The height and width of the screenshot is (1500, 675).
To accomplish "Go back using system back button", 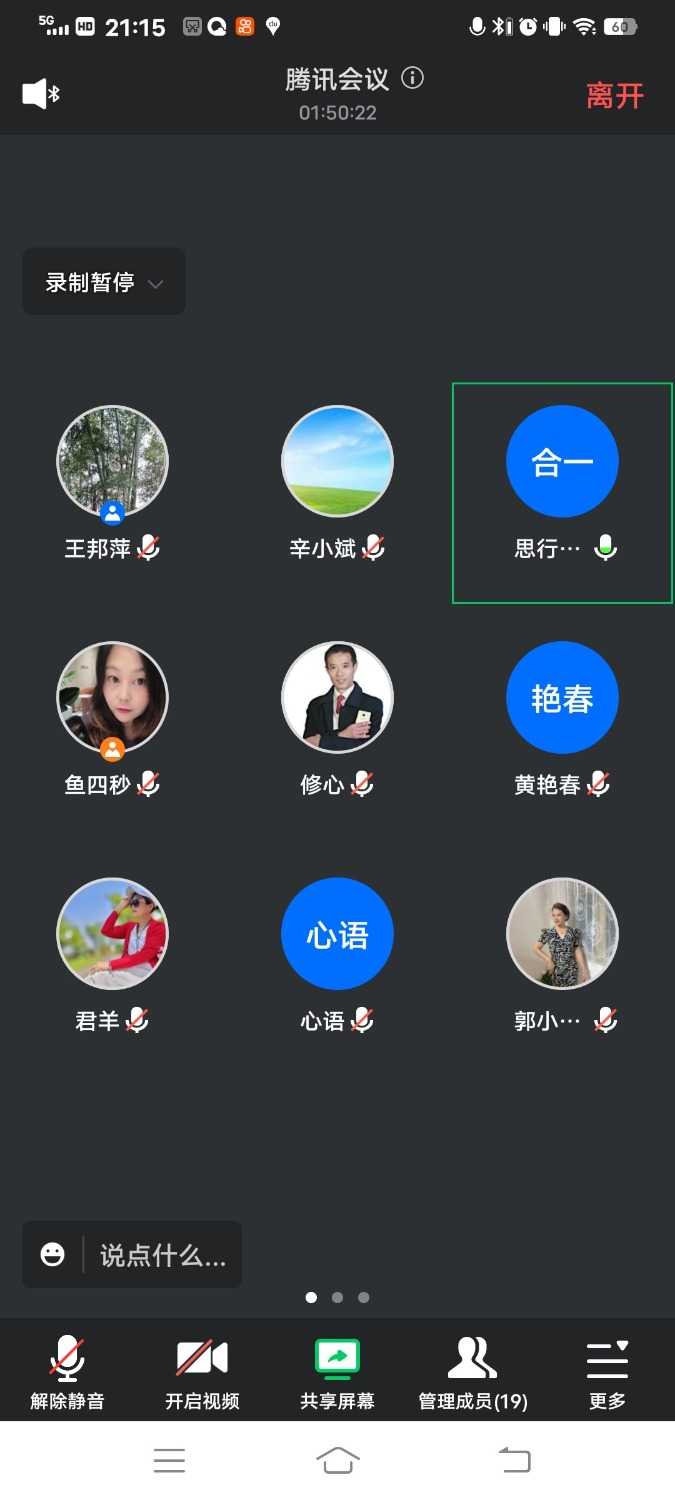I will point(514,1461).
